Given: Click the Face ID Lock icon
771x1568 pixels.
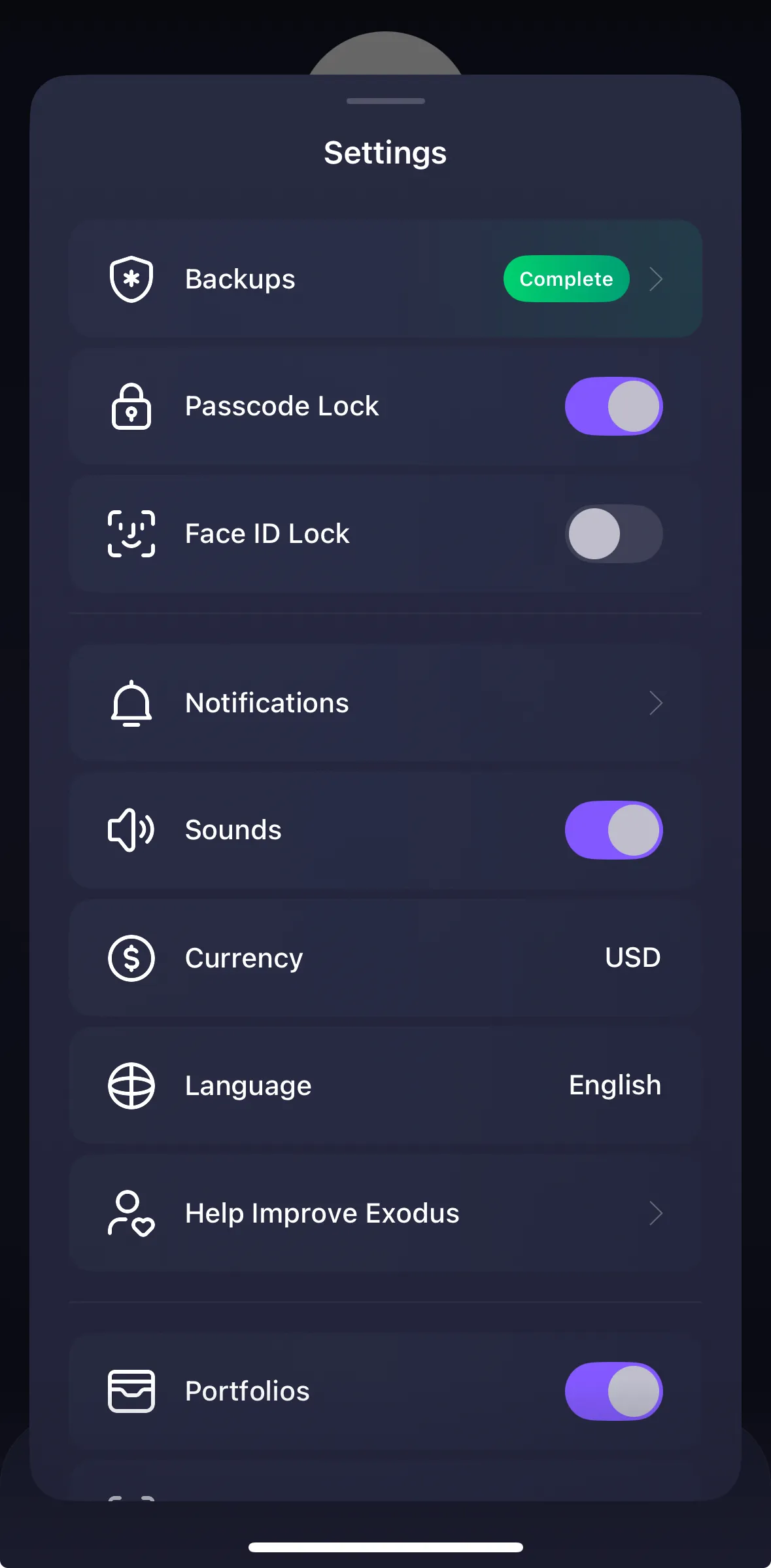Looking at the screenshot, I should (x=131, y=533).
